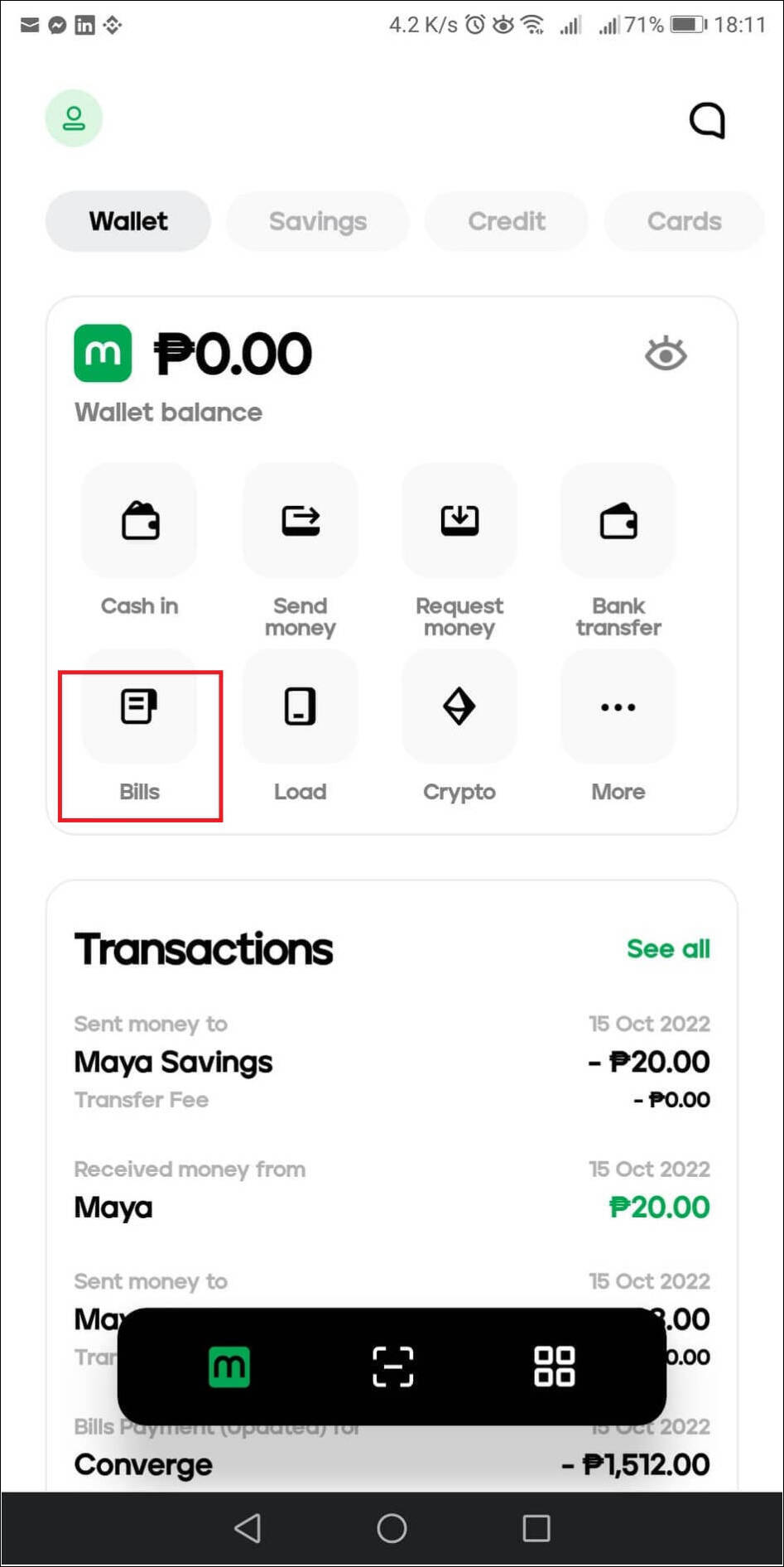Switch to the Savings tab
This screenshot has height=1567, width=784.
(318, 221)
